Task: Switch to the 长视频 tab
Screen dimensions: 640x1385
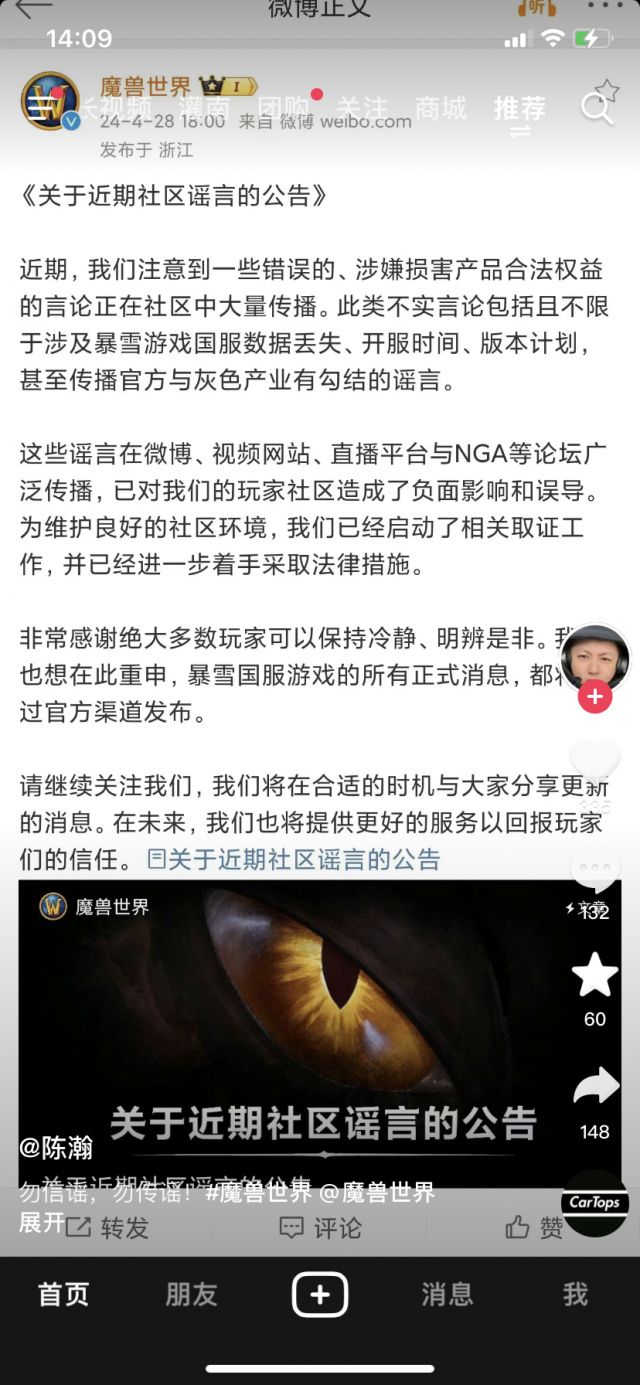Action: 115,108
